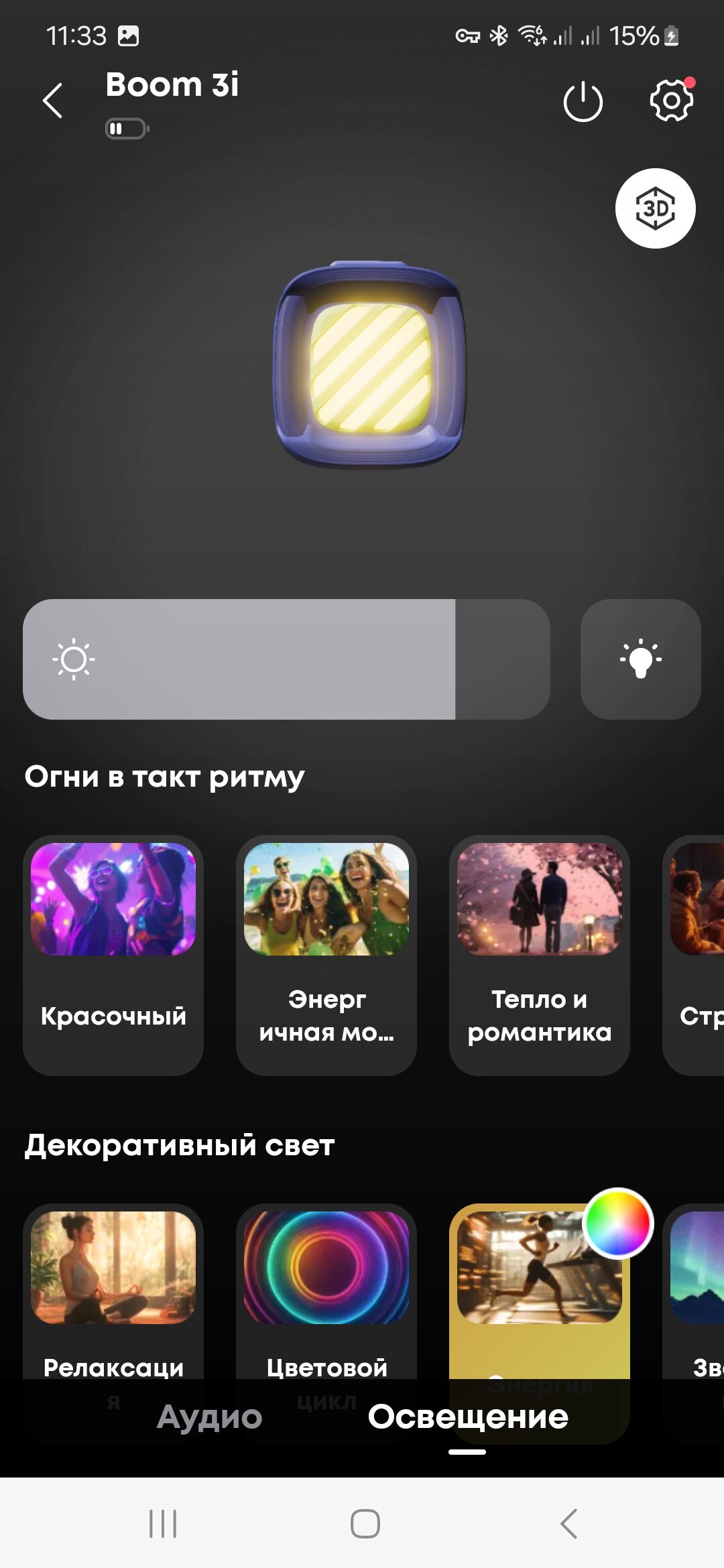
Task: Go back from the Boom 3i screen
Action: 52,101
